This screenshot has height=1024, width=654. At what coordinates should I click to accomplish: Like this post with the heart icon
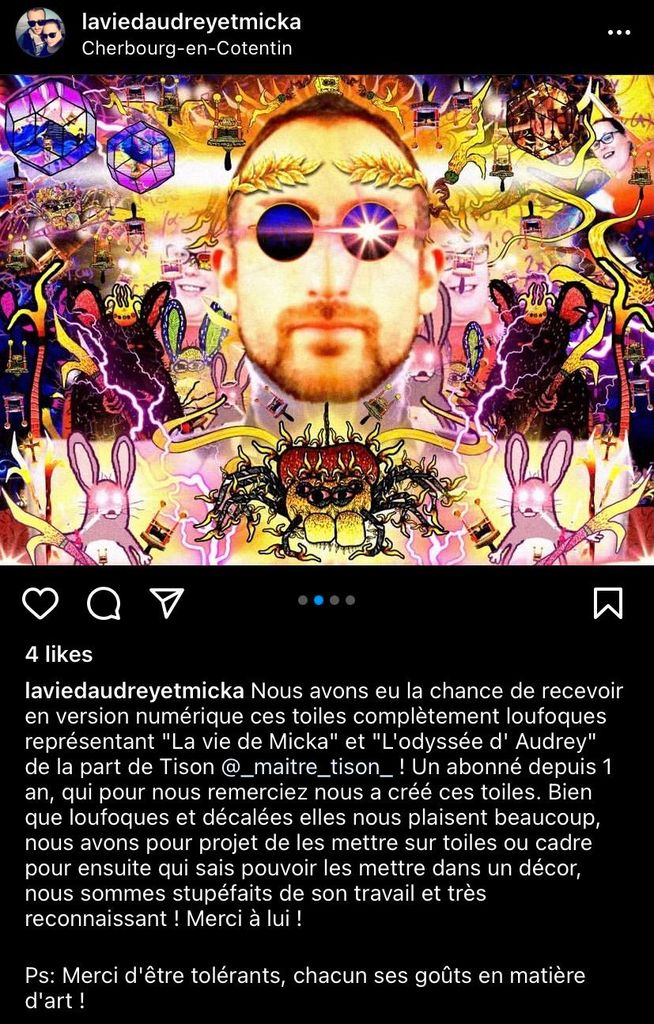pyautogui.click(x=41, y=602)
